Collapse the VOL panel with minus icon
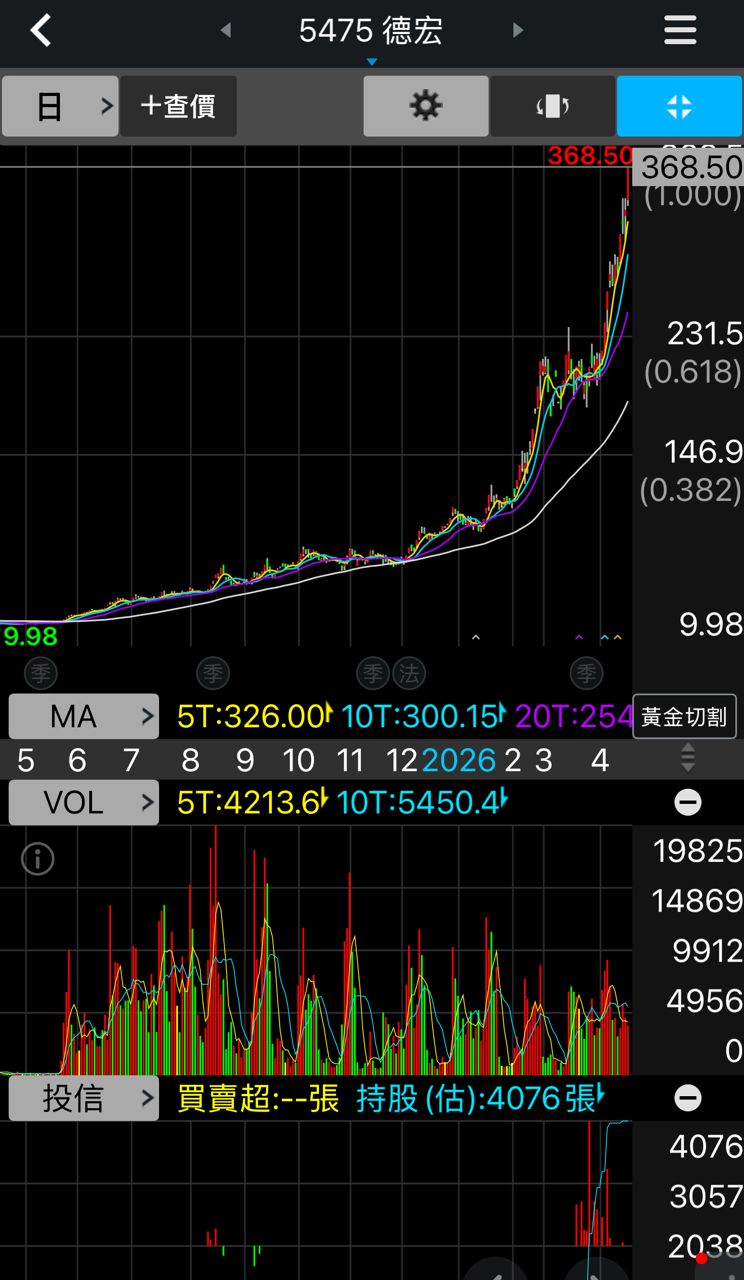The image size is (744, 1280). [688, 802]
